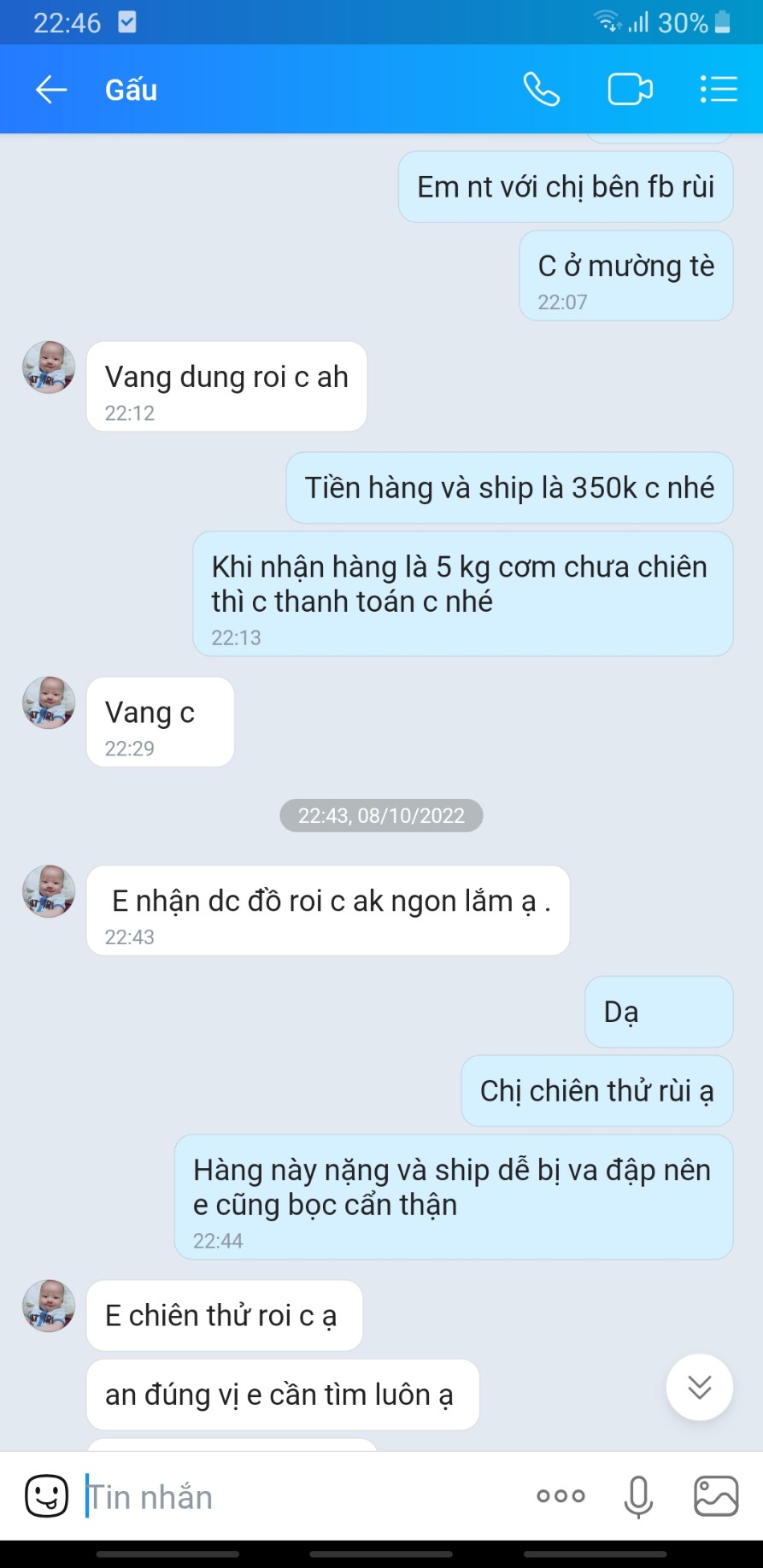This screenshot has width=763, height=1568.
Task: Record a voice message
Action: click(638, 1496)
